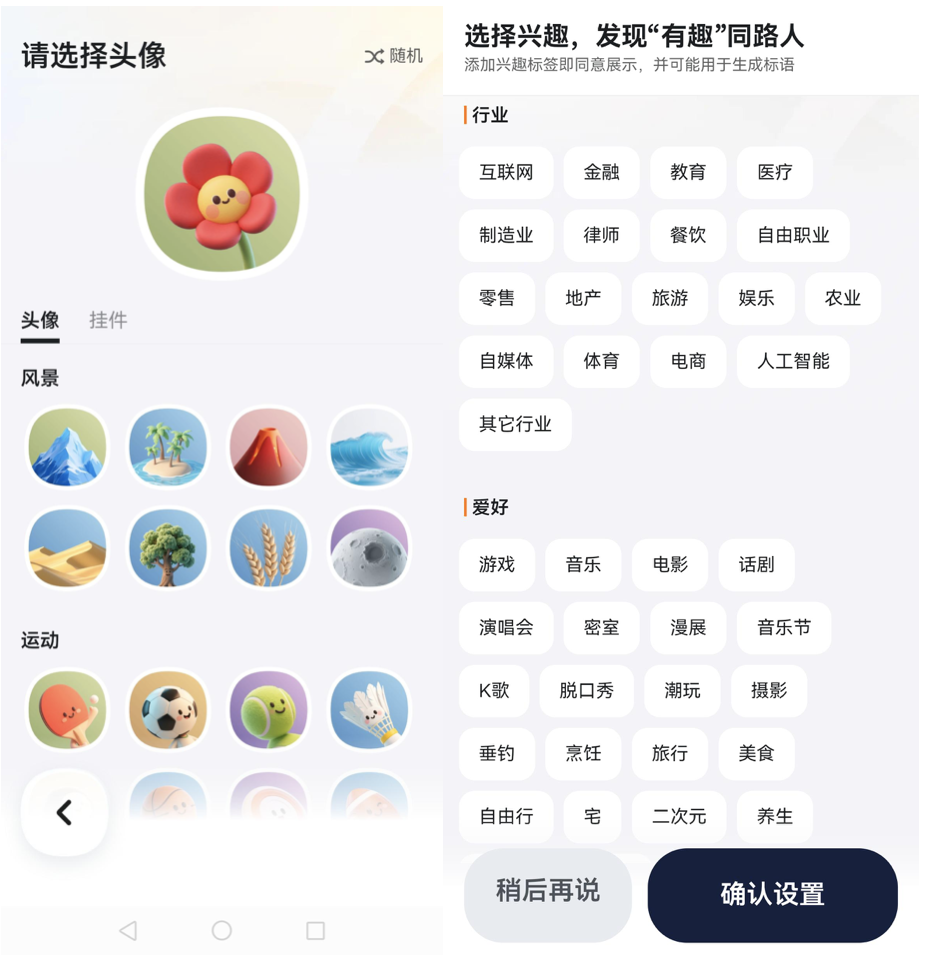Choose the 摄影 hobby tag
926x956 pixels.
pyautogui.click(x=769, y=690)
